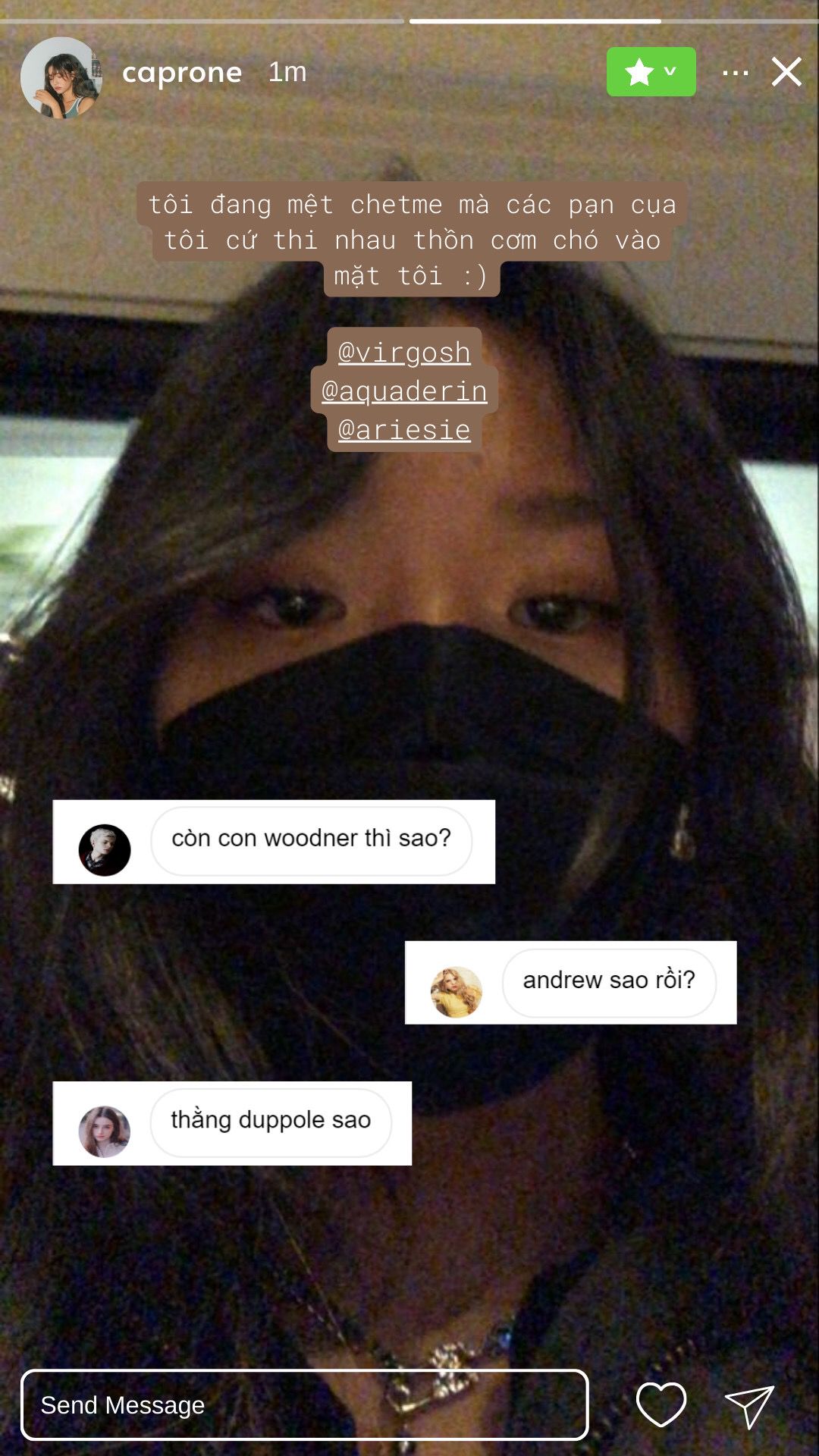Share the story via paper plane icon
This screenshot has width=819, height=1456.
[749, 1406]
